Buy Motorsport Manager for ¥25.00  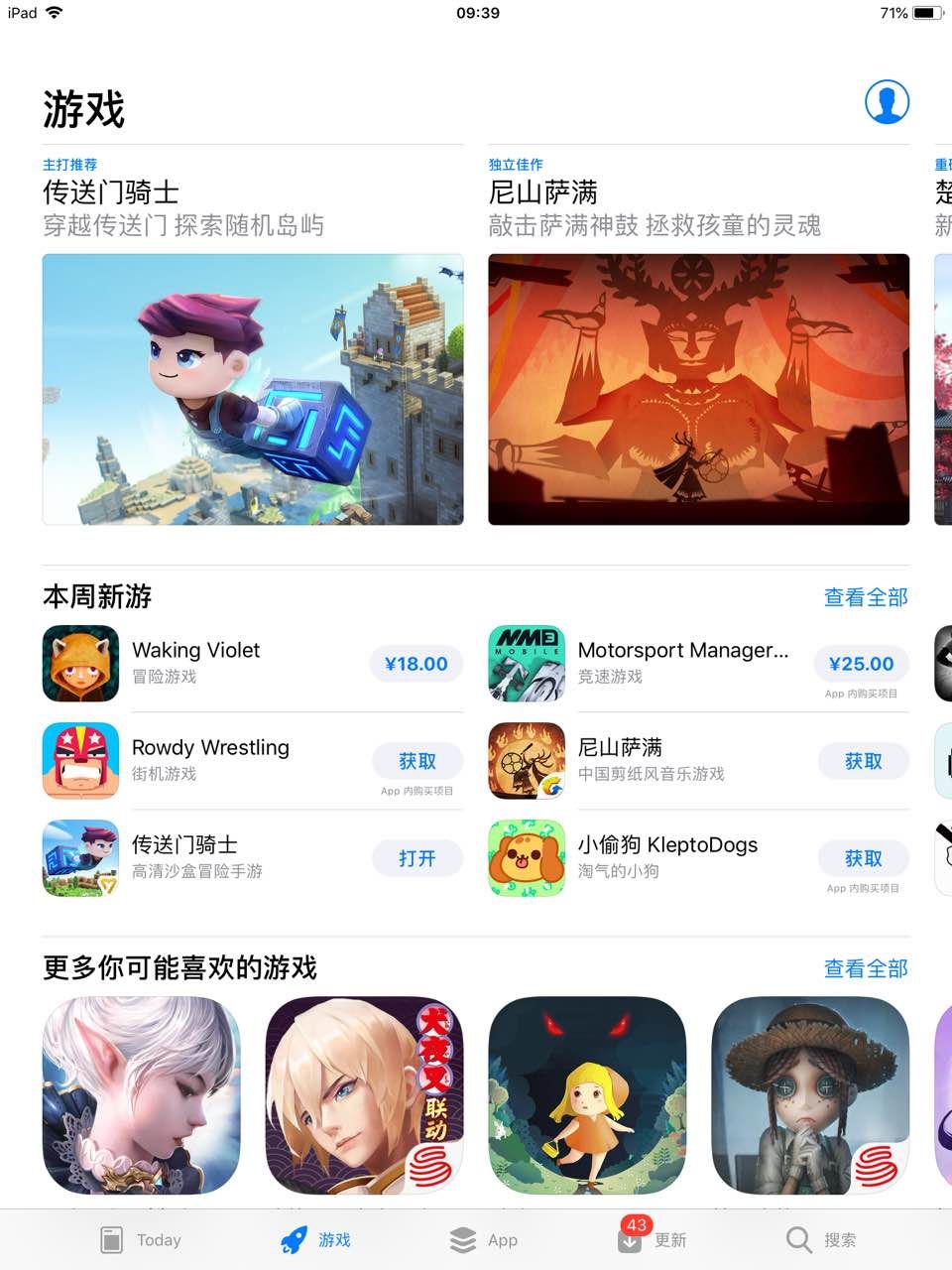click(x=861, y=664)
